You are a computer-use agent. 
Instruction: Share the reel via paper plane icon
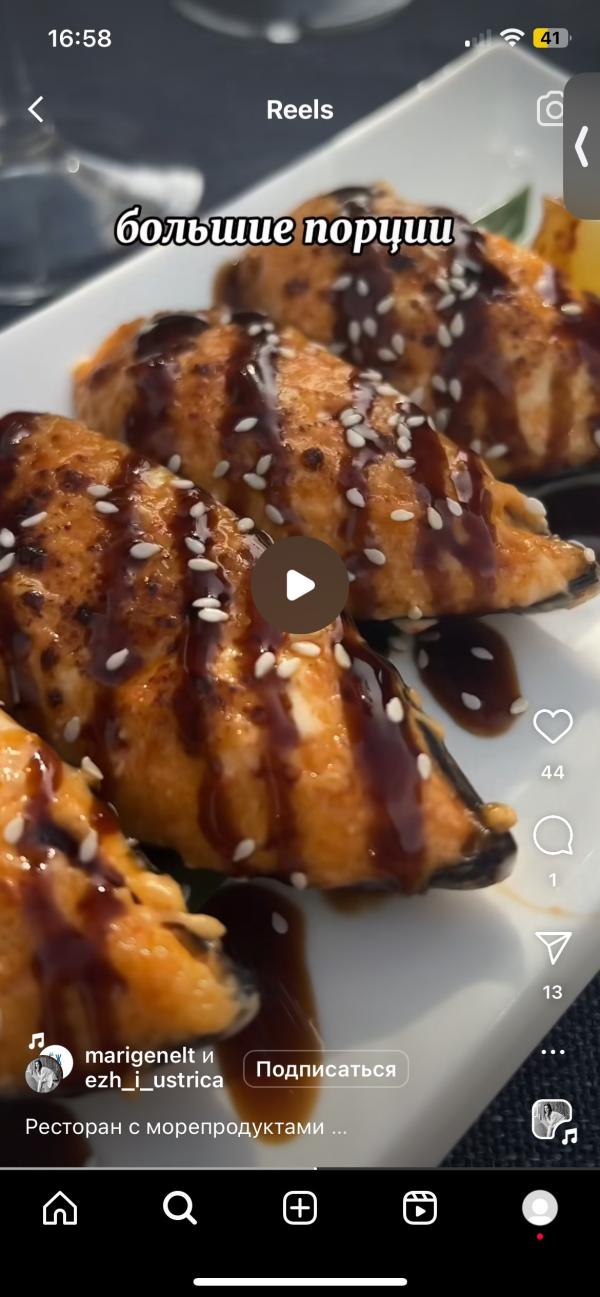click(552, 948)
